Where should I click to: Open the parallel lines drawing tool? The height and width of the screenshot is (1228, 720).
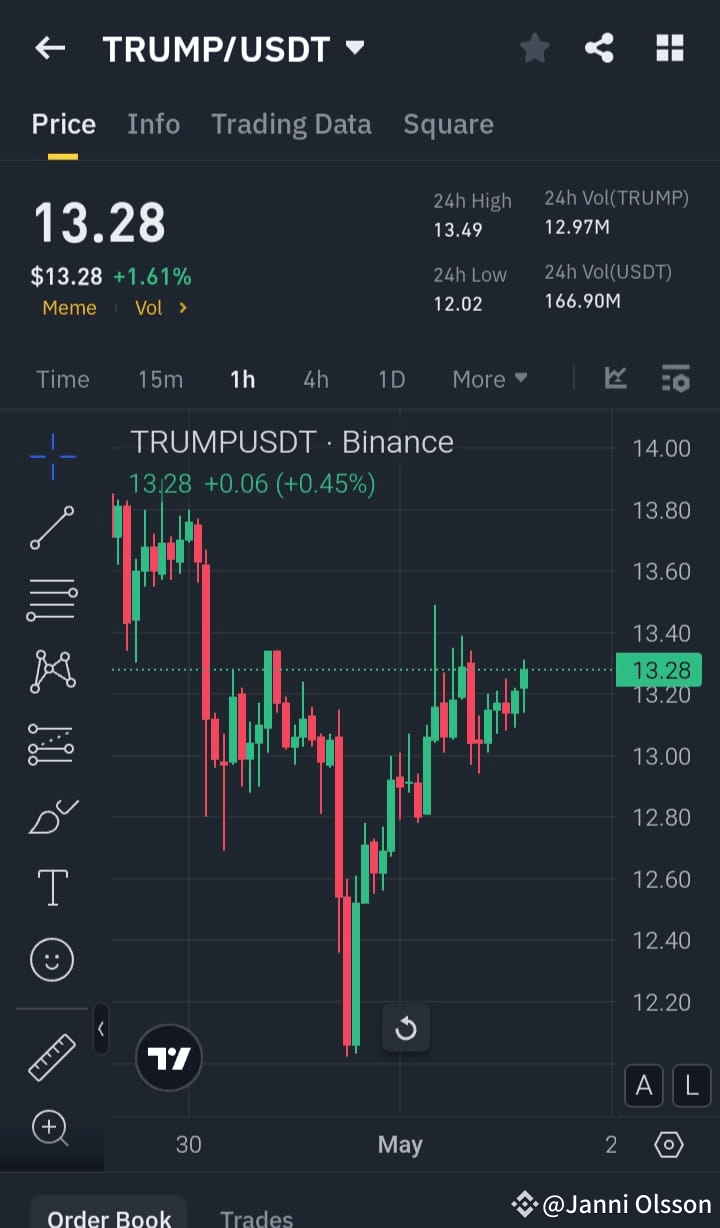pyautogui.click(x=51, y=599)
